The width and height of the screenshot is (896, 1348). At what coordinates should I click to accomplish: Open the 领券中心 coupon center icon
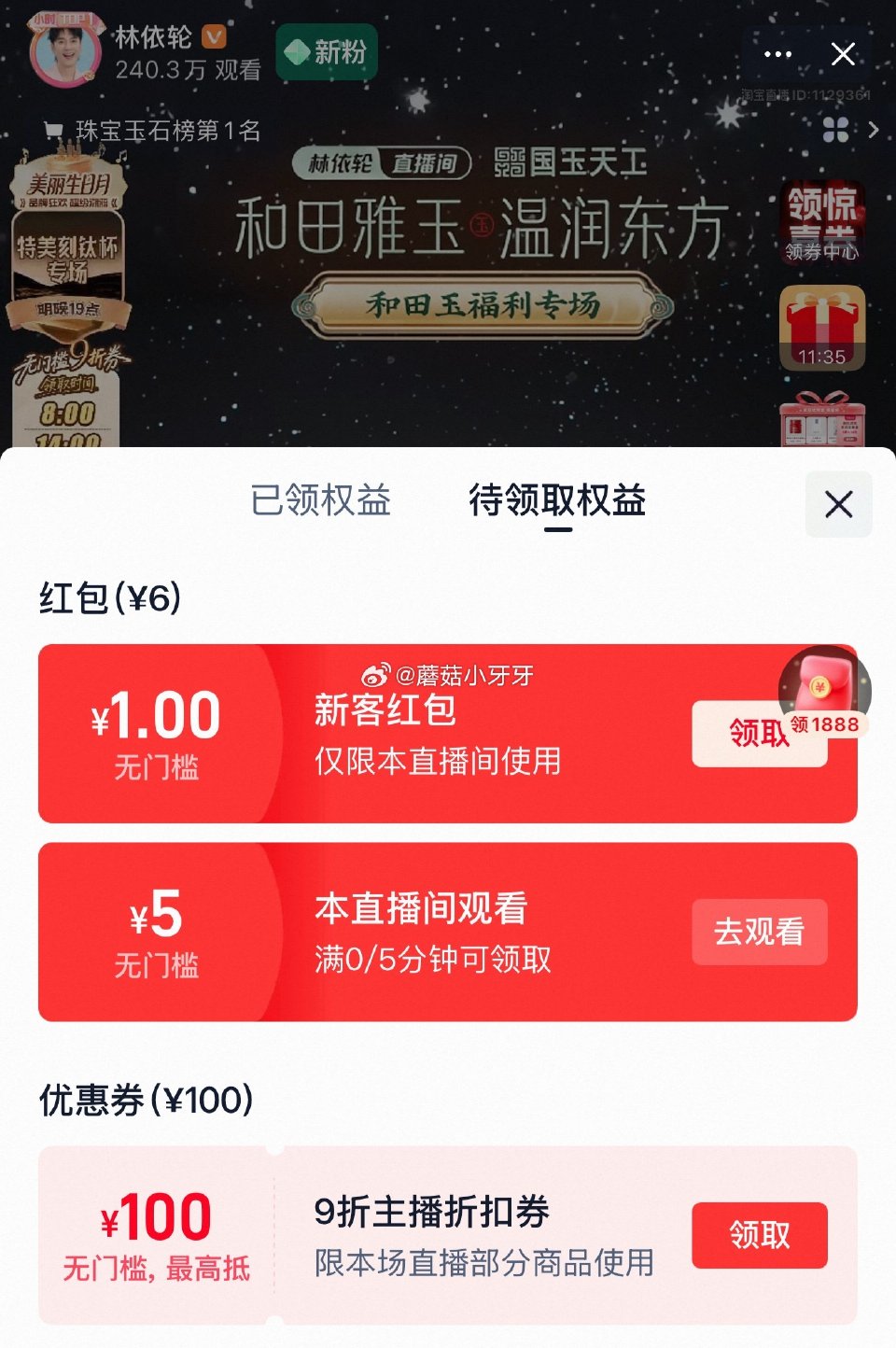(x=821, y=221)
